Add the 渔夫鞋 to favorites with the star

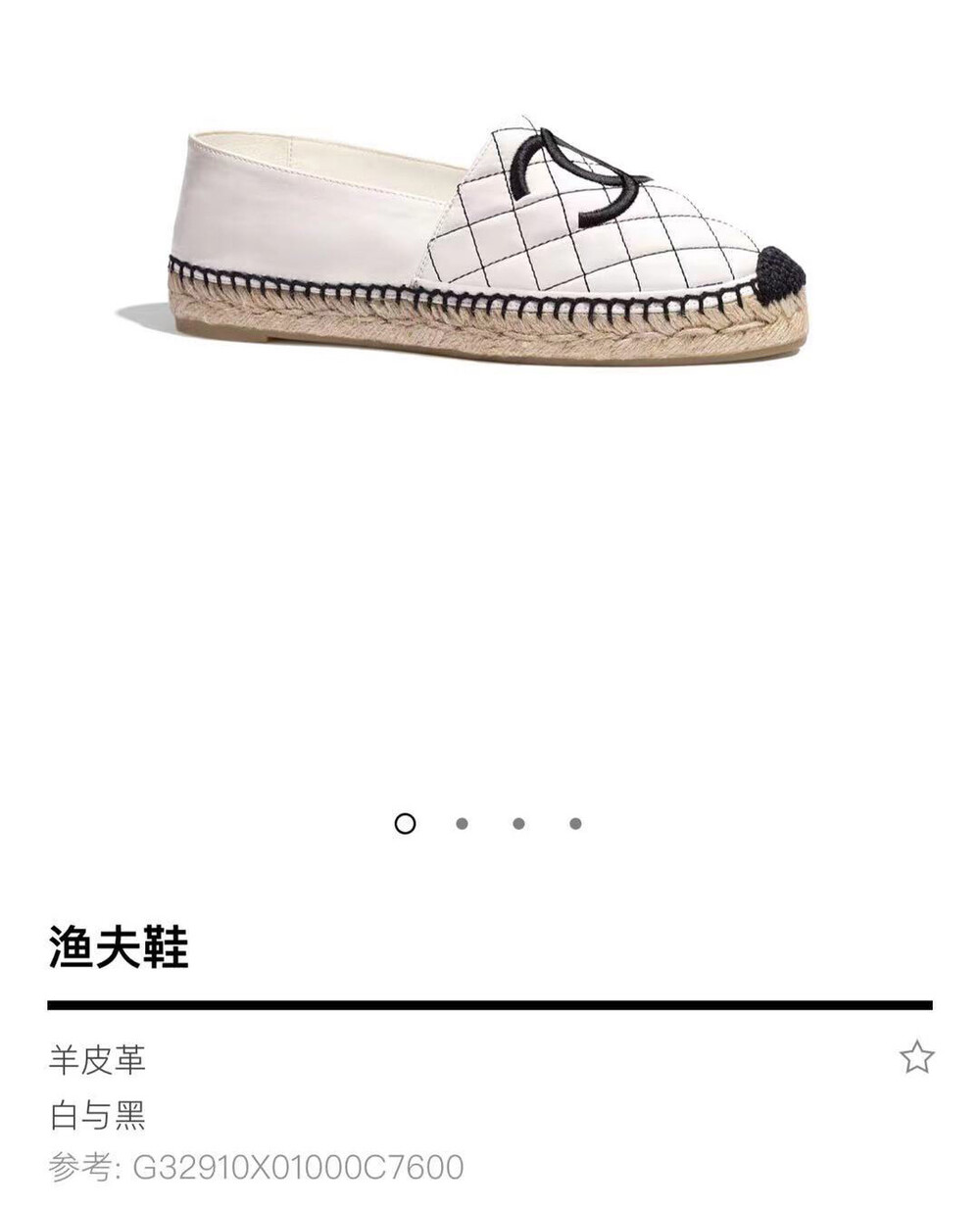(916, 1057)
